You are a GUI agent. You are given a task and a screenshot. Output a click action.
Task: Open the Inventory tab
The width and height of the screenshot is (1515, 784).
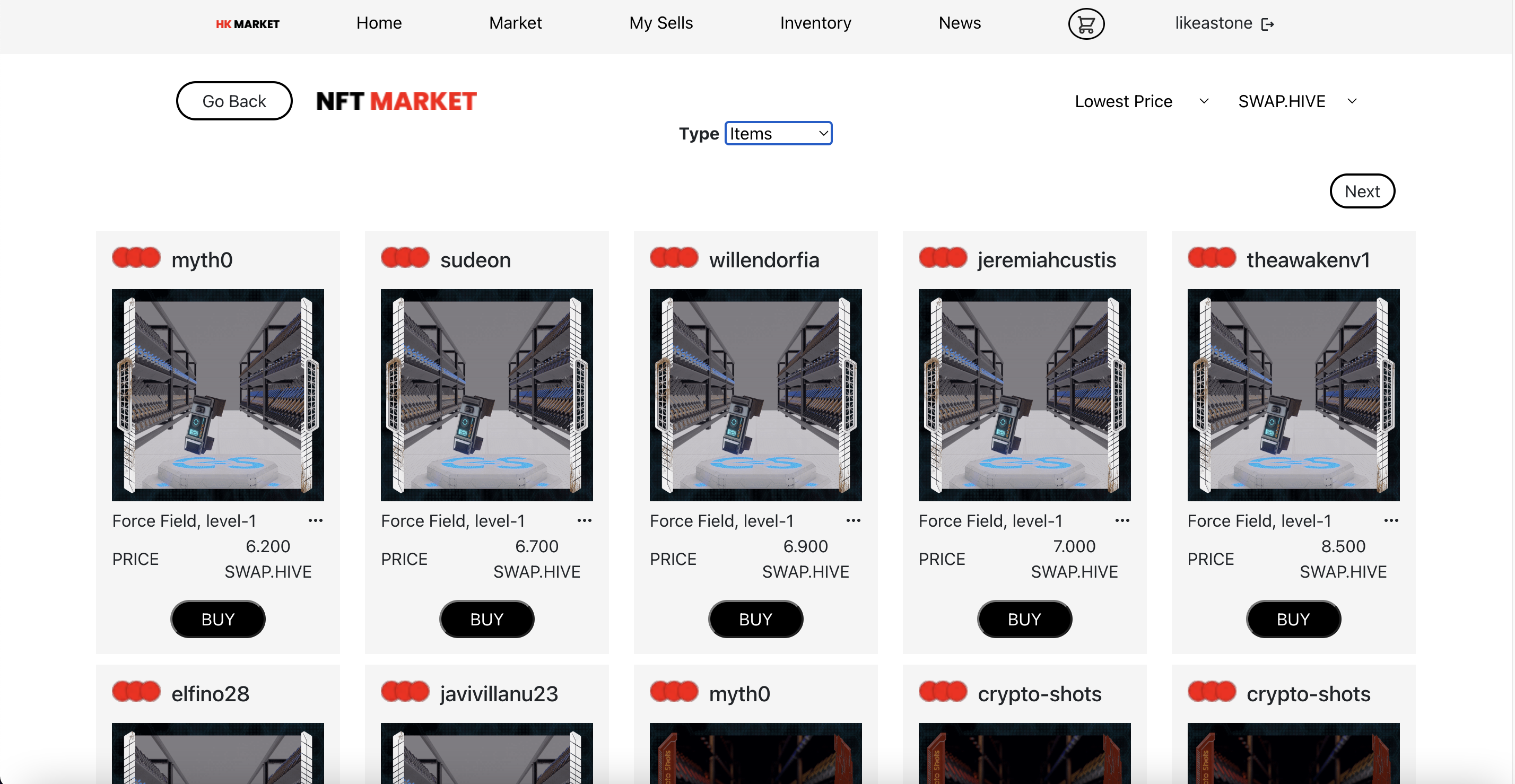click(x=815, y=23)
